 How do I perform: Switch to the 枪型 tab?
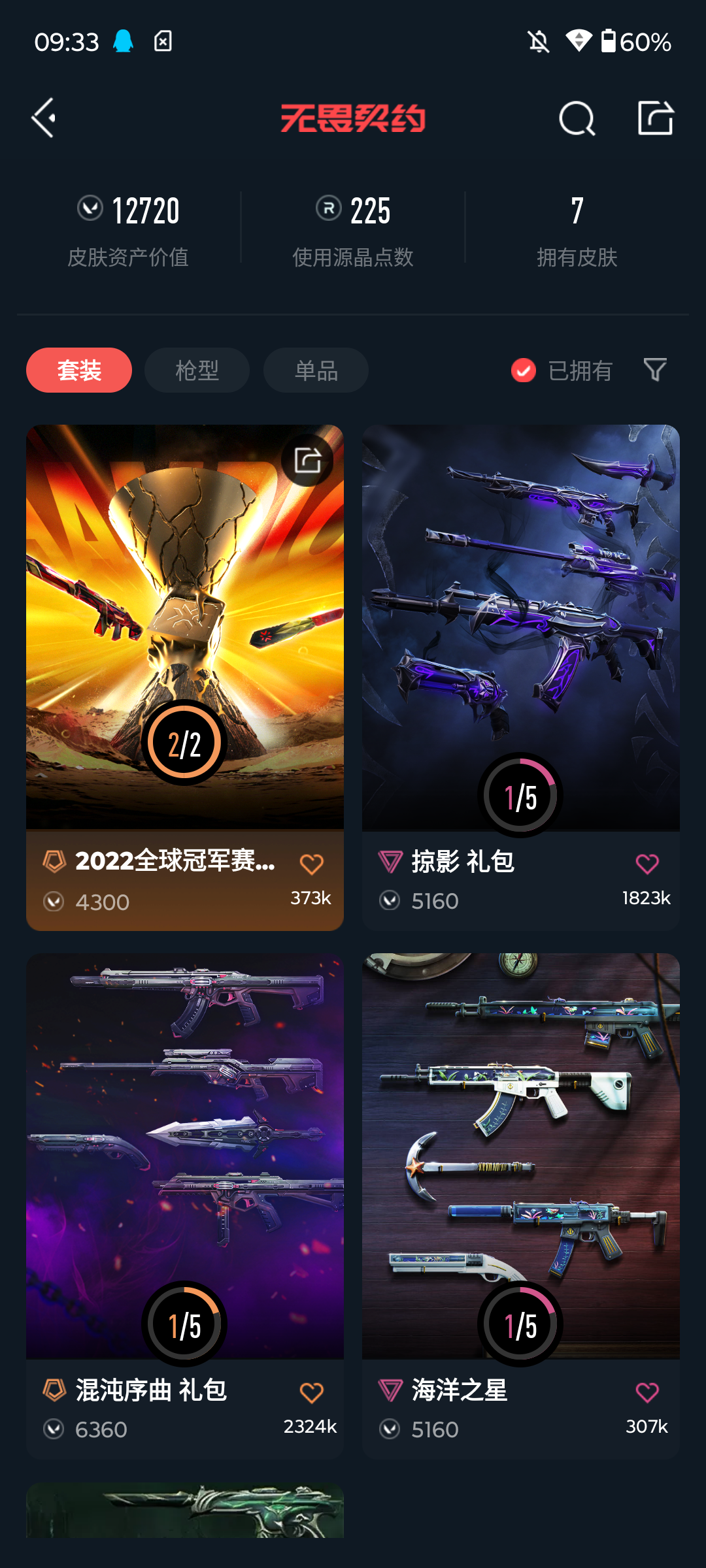(x=197, y=370)
